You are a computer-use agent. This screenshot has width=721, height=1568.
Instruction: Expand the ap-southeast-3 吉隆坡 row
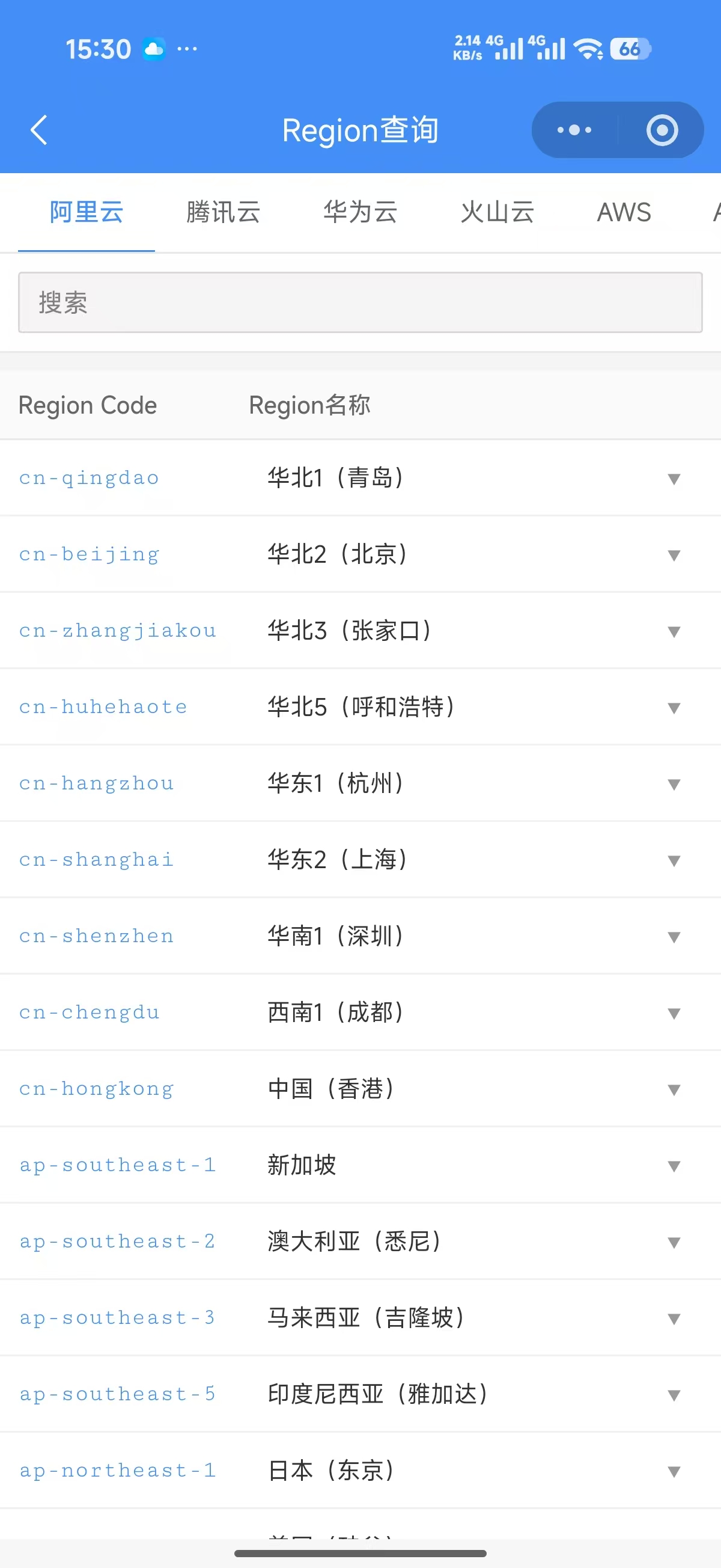[x=673, y=1318]
